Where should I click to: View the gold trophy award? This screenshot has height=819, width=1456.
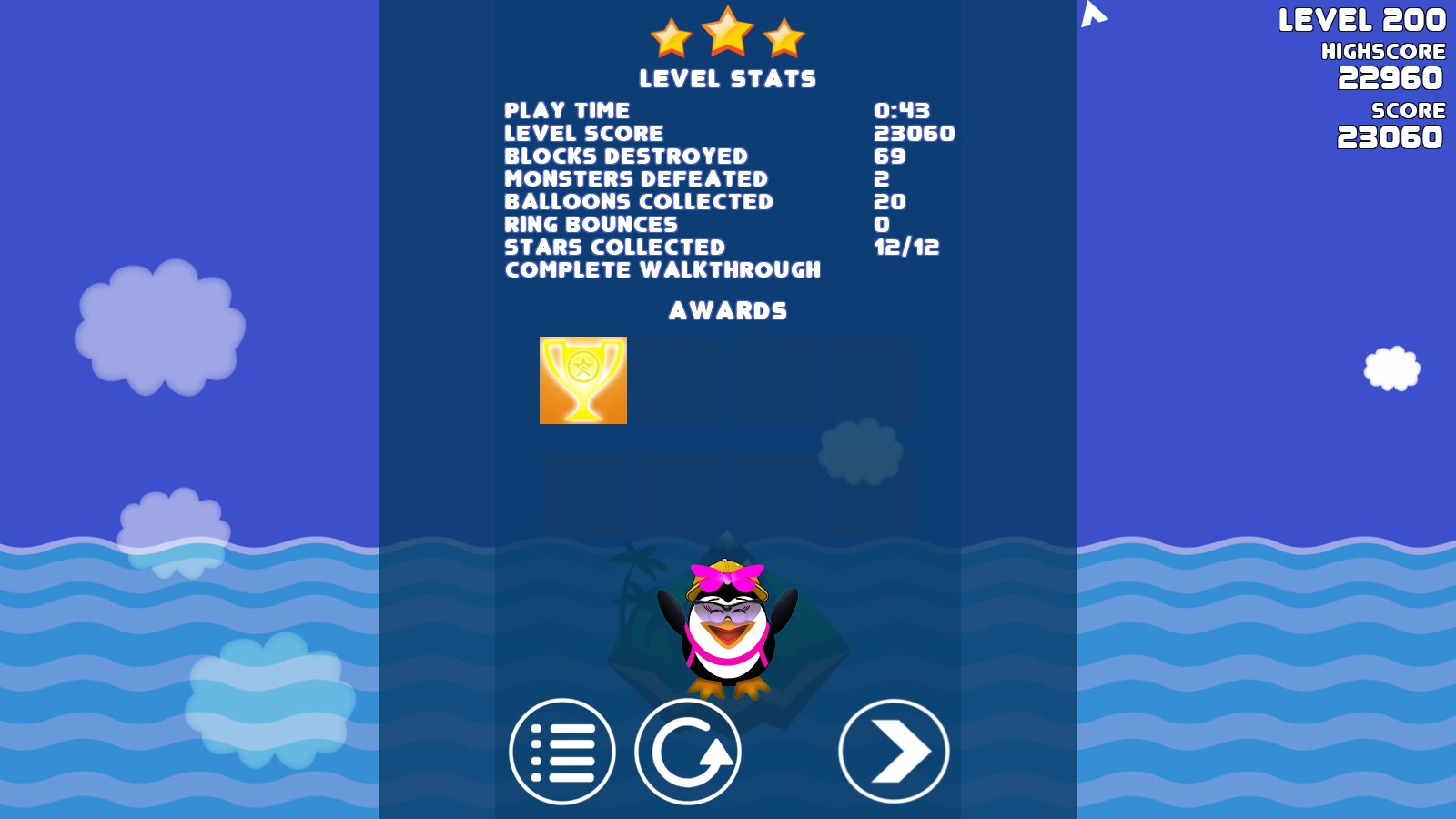coord(583,380)
